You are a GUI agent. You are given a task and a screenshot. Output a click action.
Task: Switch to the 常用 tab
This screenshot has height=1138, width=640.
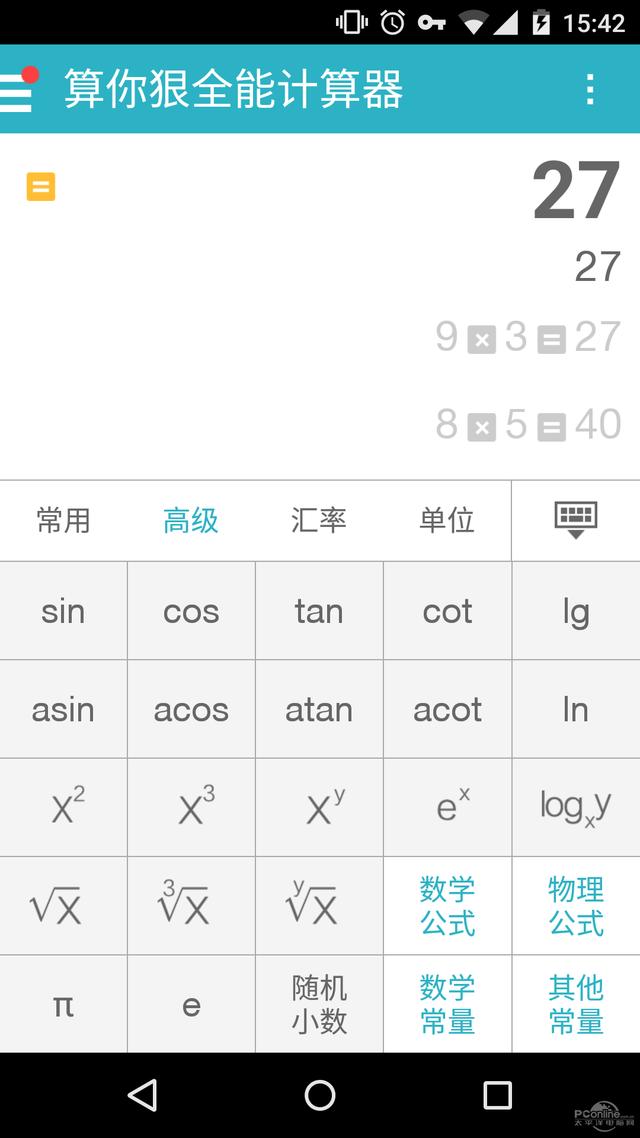point(63,520)
